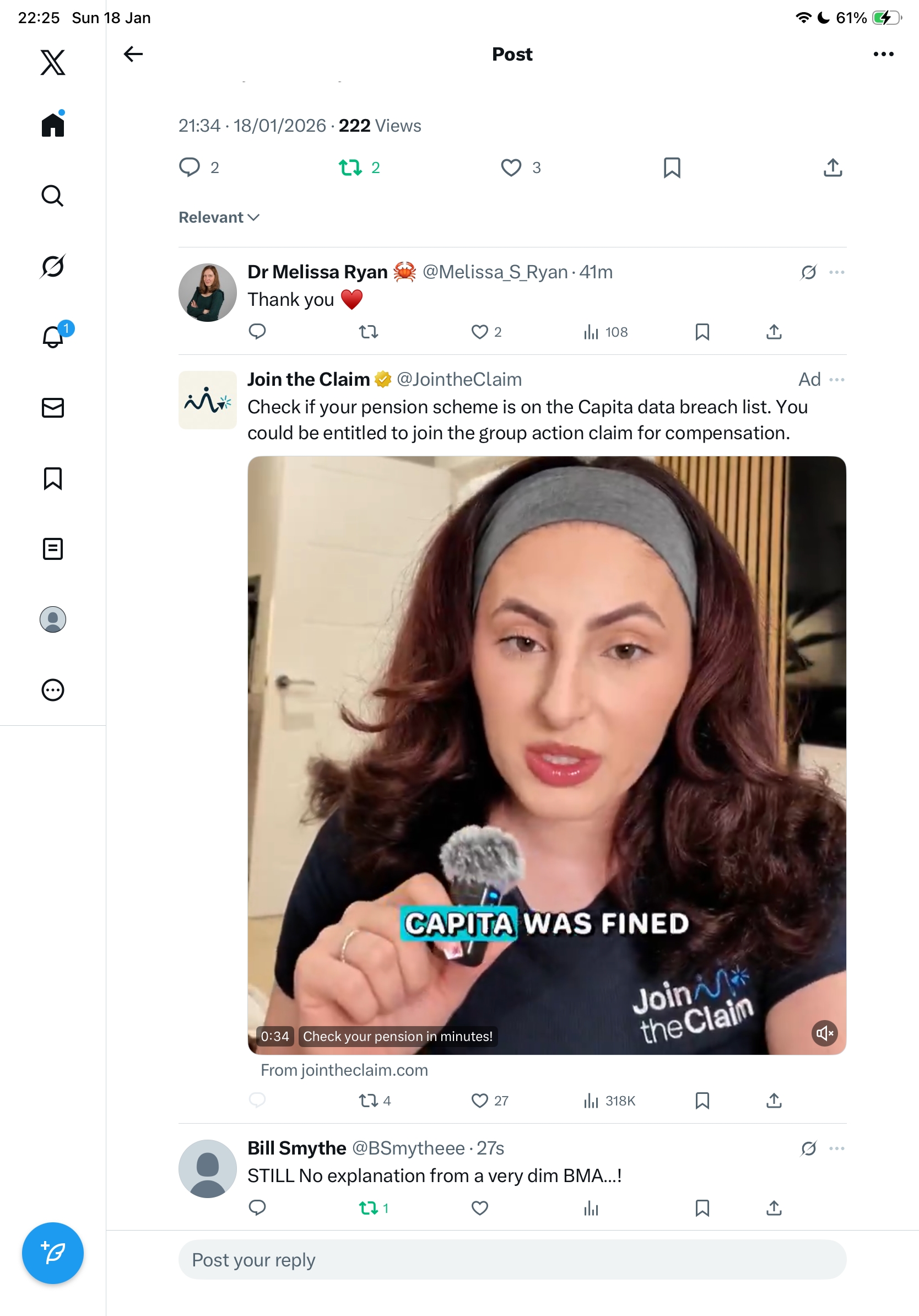Go back using the arrow
This screenshot has width=919, height=1316.
tap(133, 54)
